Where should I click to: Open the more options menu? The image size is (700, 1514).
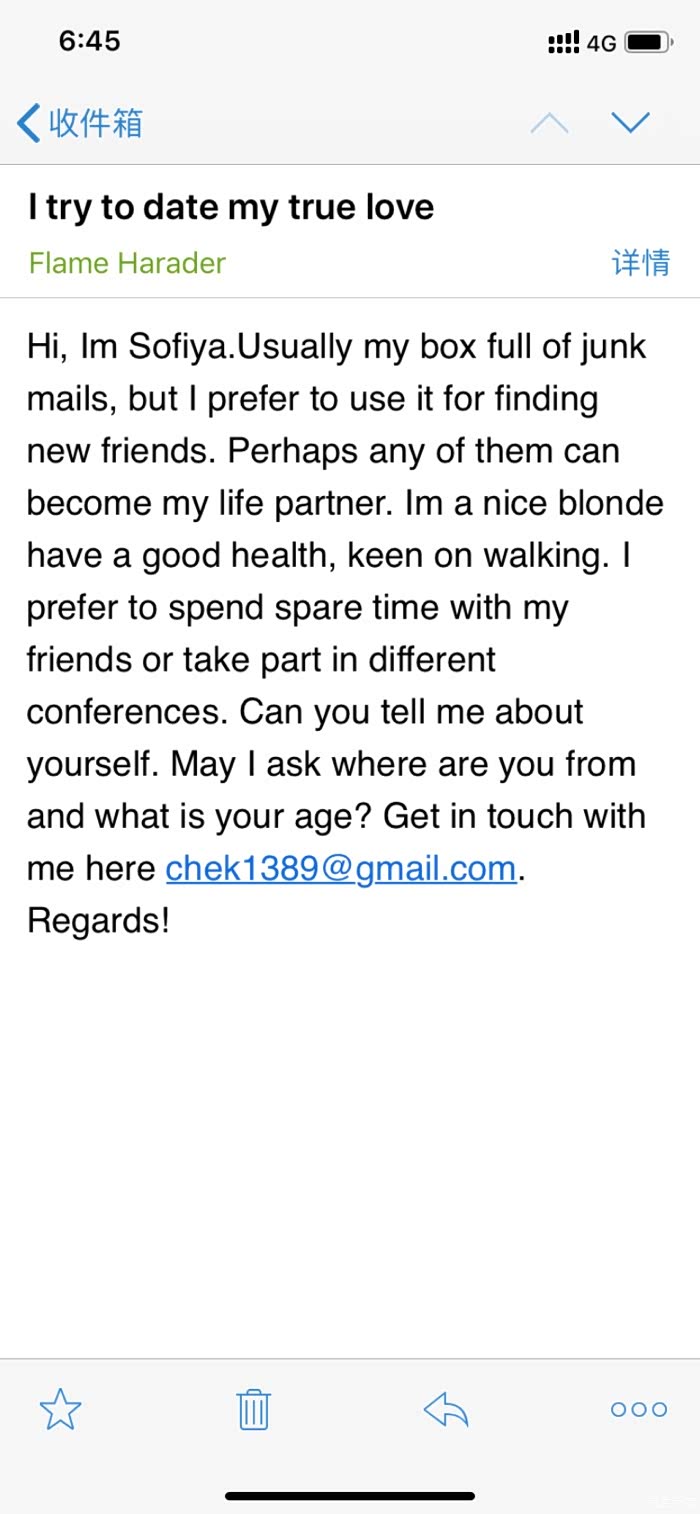638,1409
